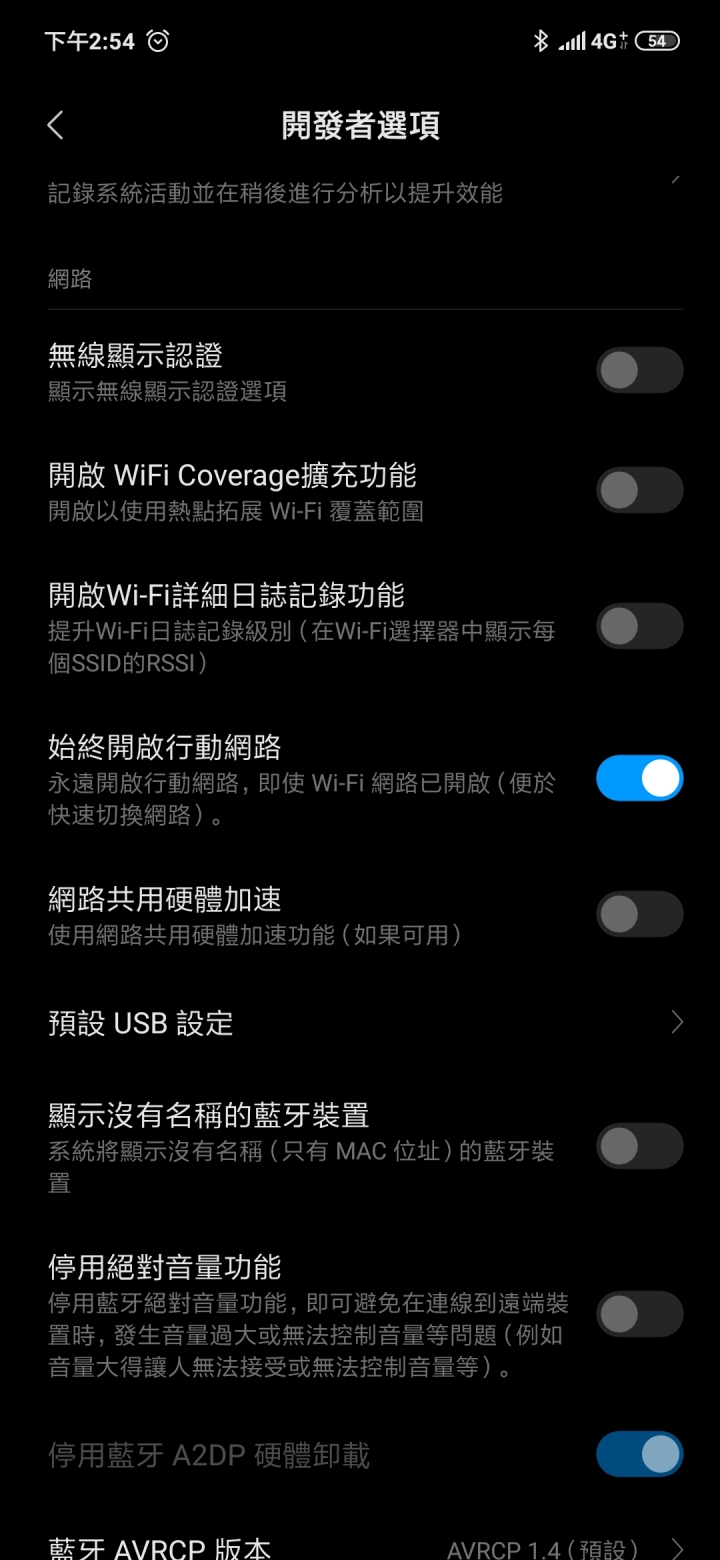Turn on WiFi Coverage擴充功能

(640, 490)
